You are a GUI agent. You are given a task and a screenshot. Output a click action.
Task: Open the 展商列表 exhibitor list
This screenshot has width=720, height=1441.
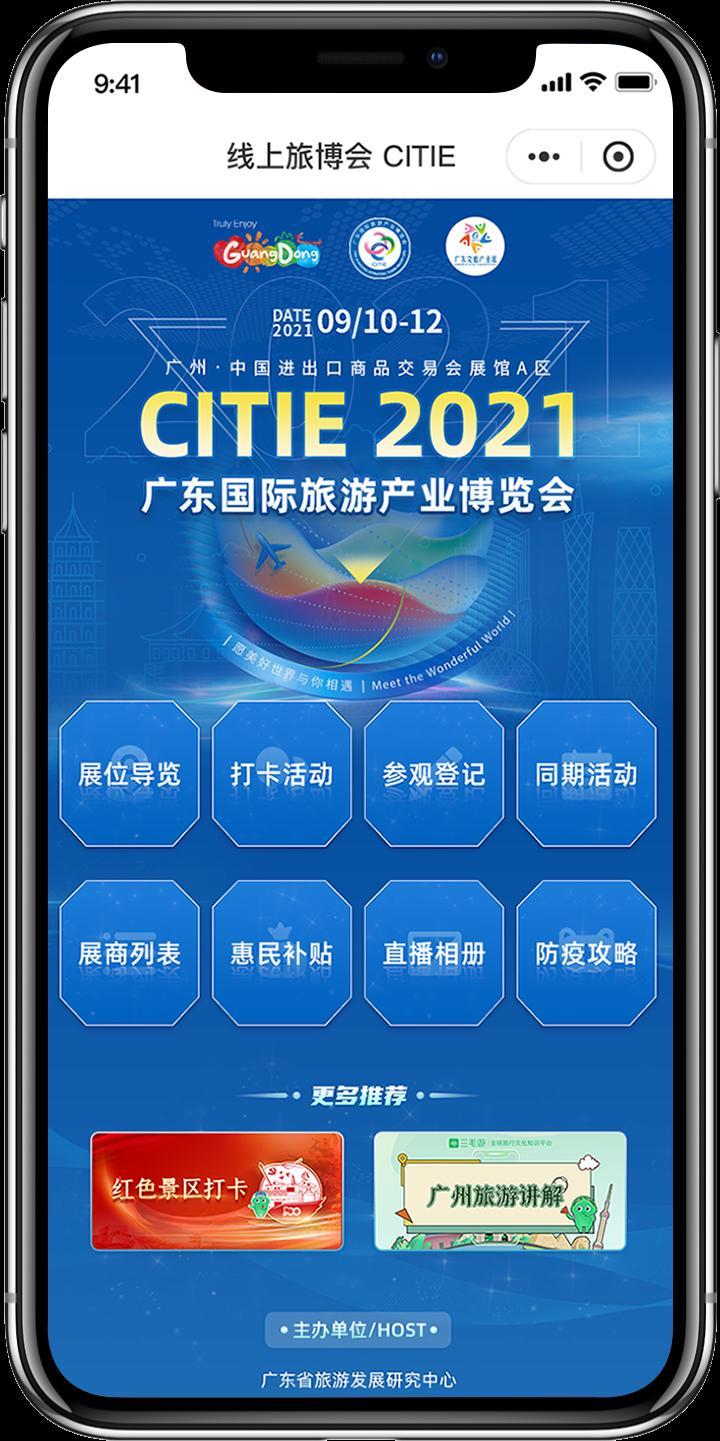tap(130, 953)
